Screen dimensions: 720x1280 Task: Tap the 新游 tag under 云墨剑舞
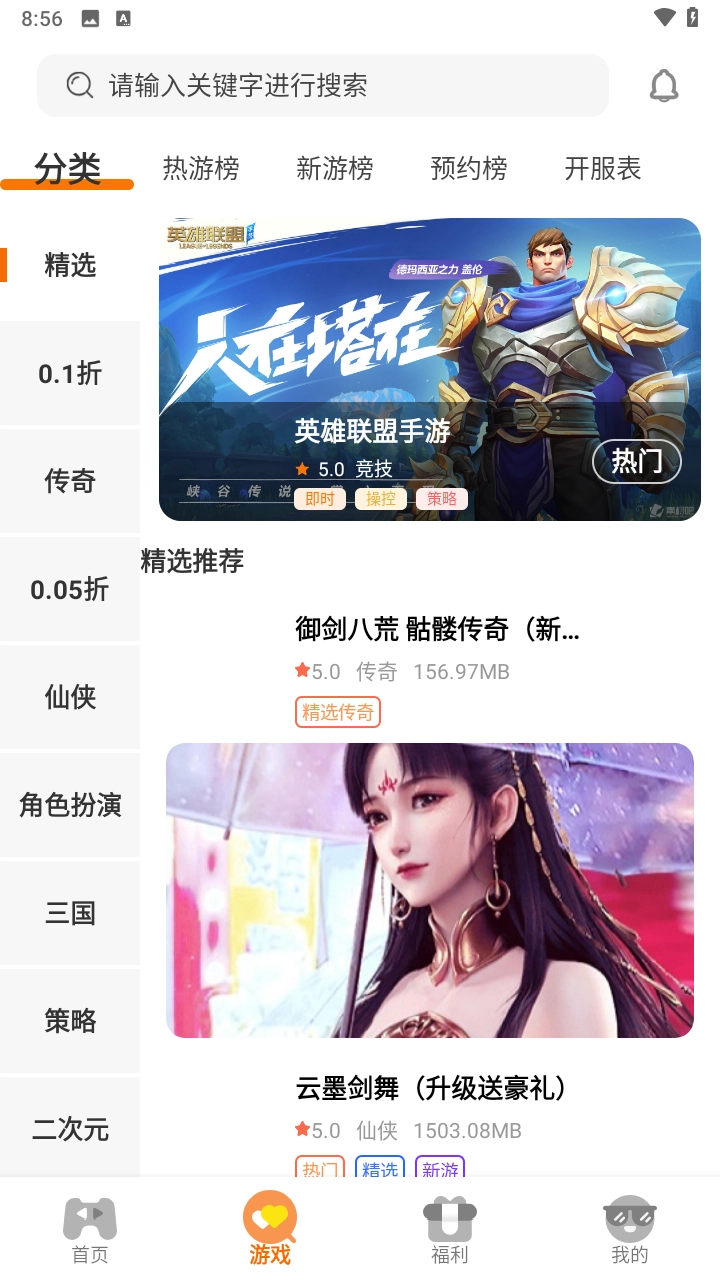[440, 1170]
